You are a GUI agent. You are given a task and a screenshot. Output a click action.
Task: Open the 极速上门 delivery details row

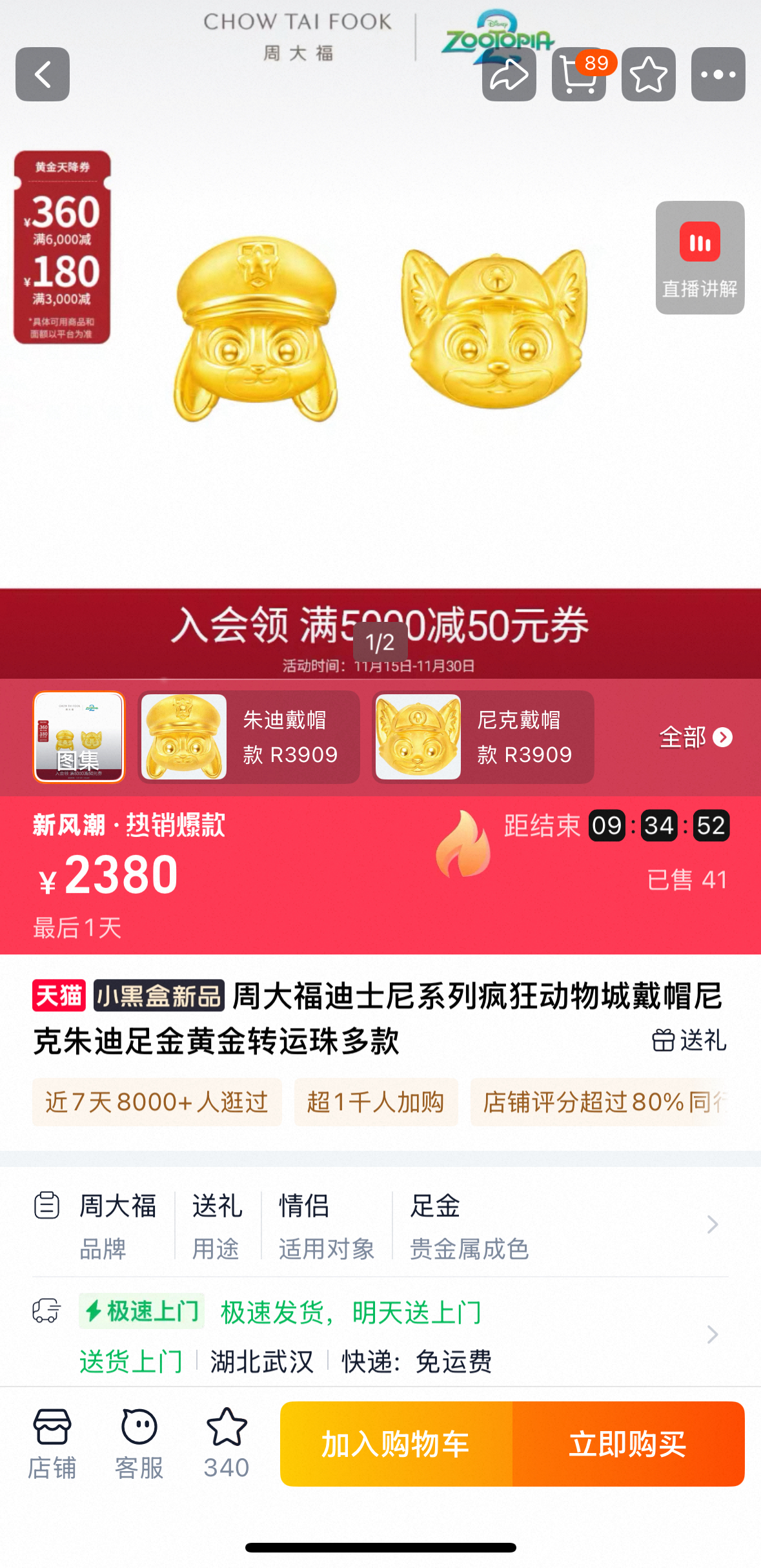click(380, 1334)
